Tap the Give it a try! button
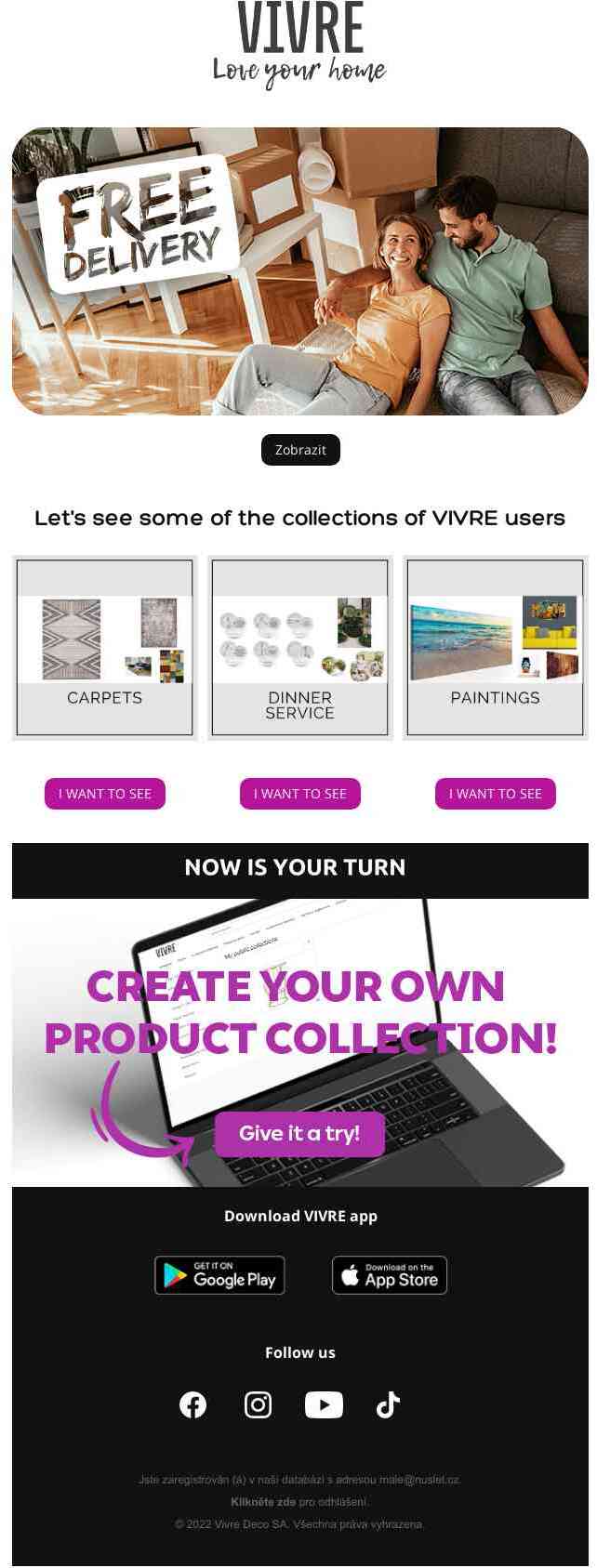This screenshot has width=597, height=1568. click(299, 1134)
